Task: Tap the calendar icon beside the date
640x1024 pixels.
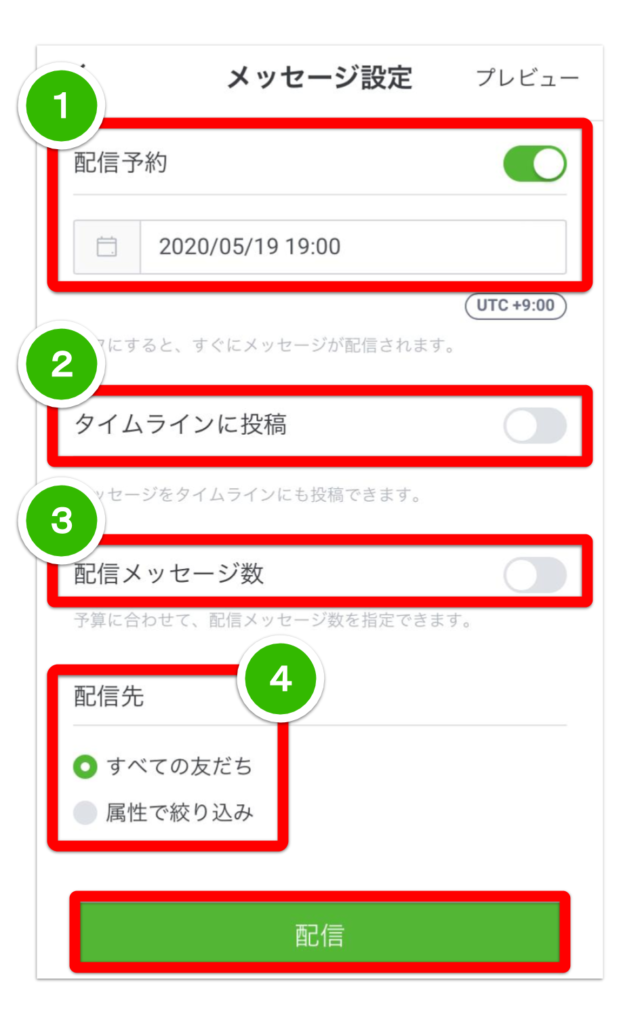Action: point(107,247)
